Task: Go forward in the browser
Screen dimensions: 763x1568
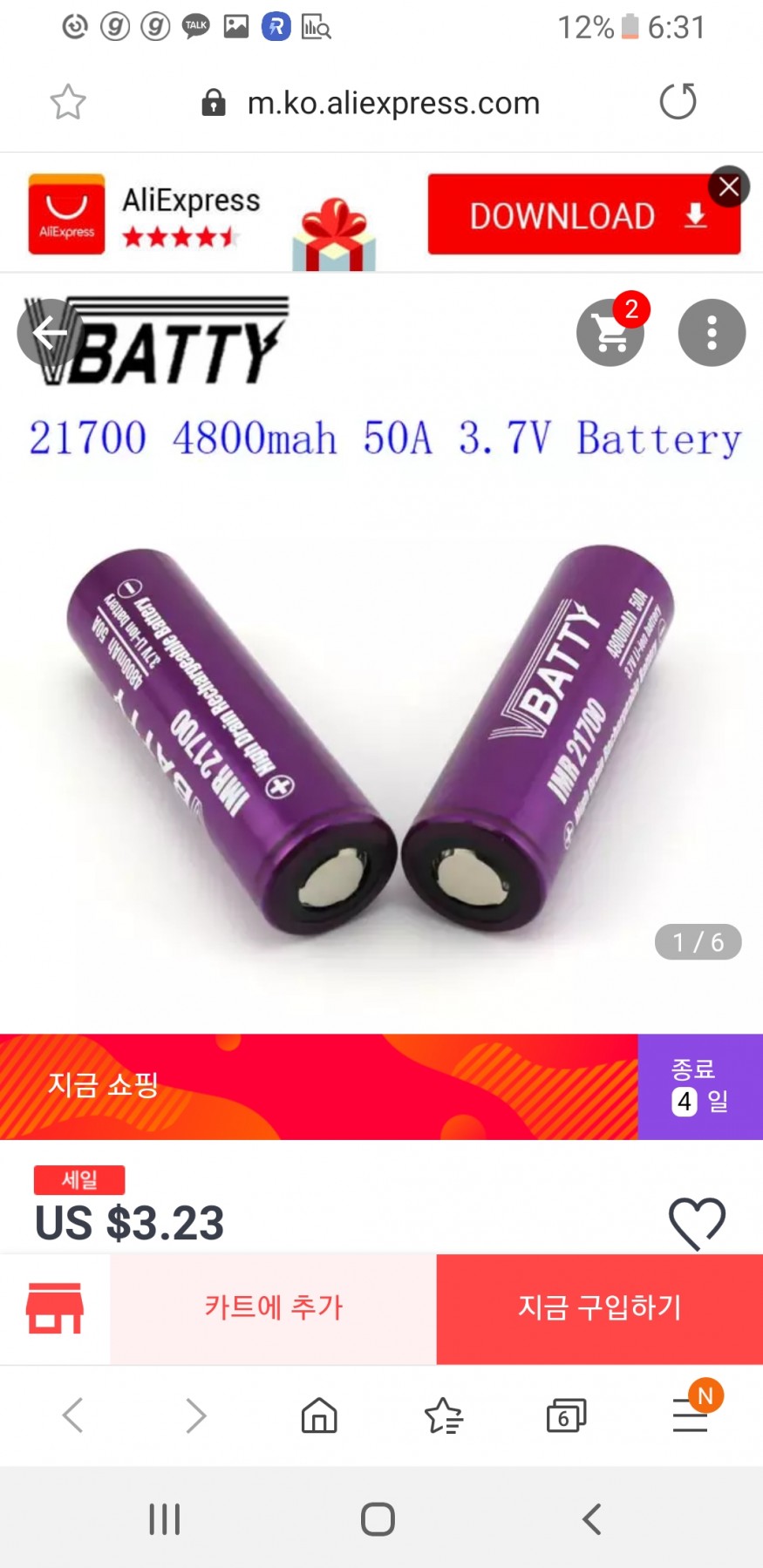Action: click(196, 1415)
